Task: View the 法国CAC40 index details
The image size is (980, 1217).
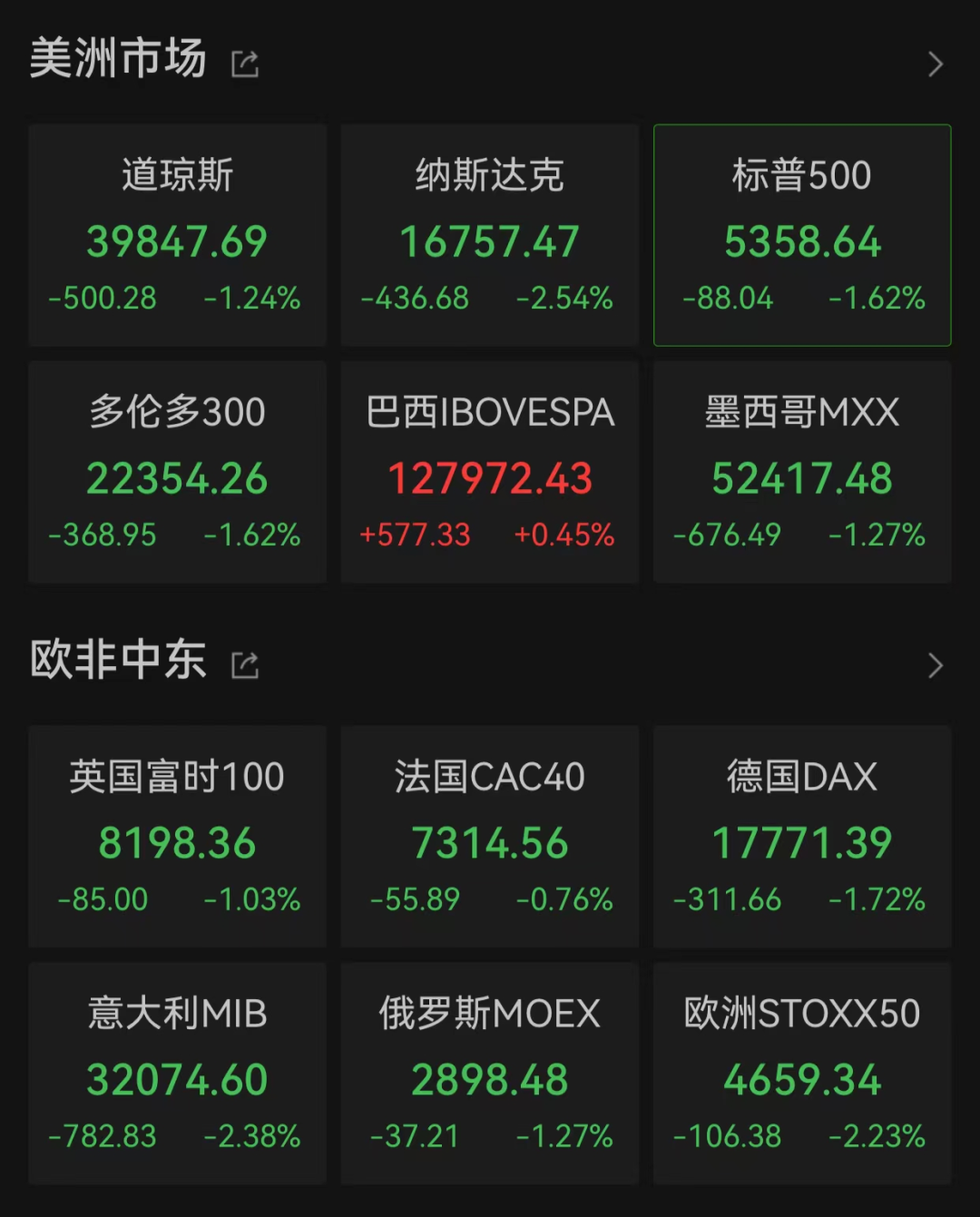Action: 489,837
